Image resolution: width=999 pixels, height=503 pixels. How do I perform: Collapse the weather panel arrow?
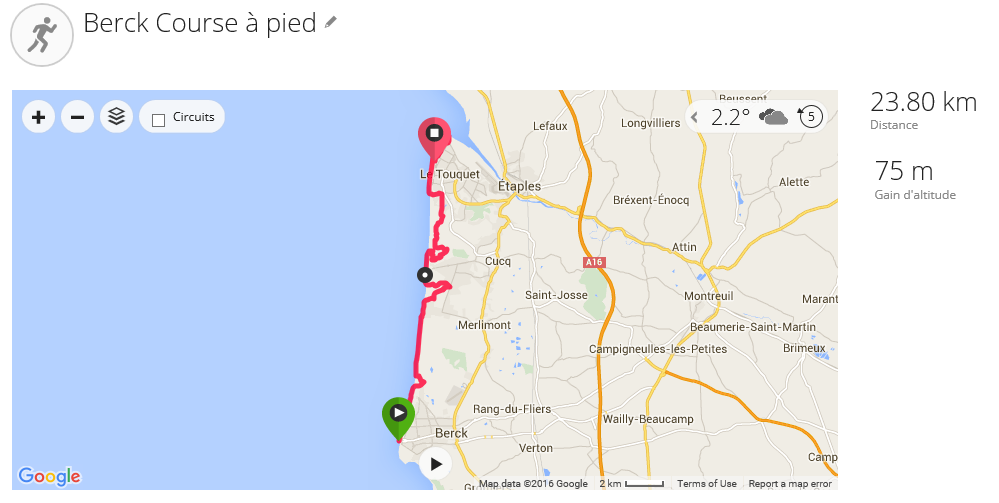pyautogui.click(x=694, y=117)
